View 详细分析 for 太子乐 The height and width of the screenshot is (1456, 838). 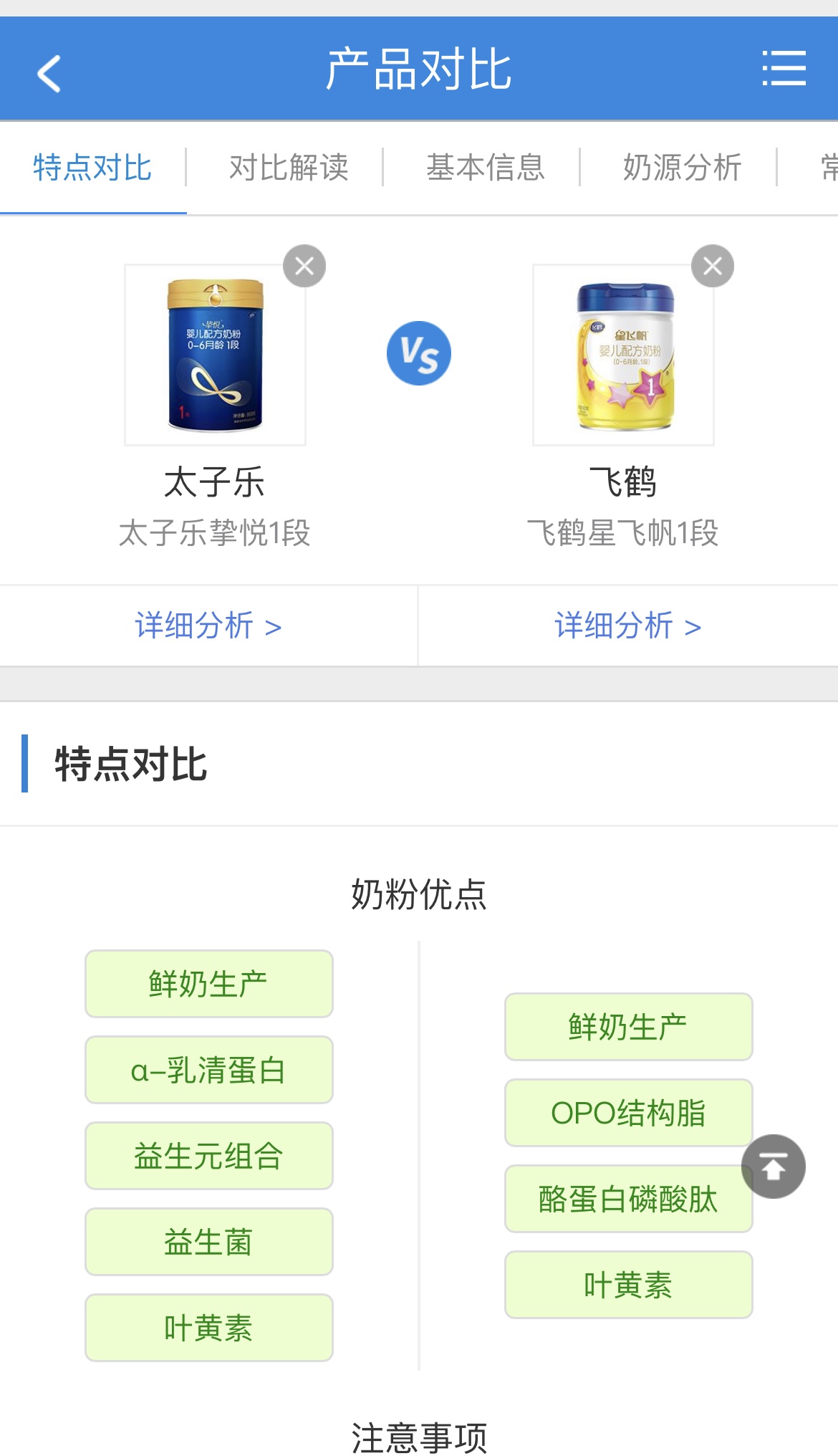tap(208, 626)
